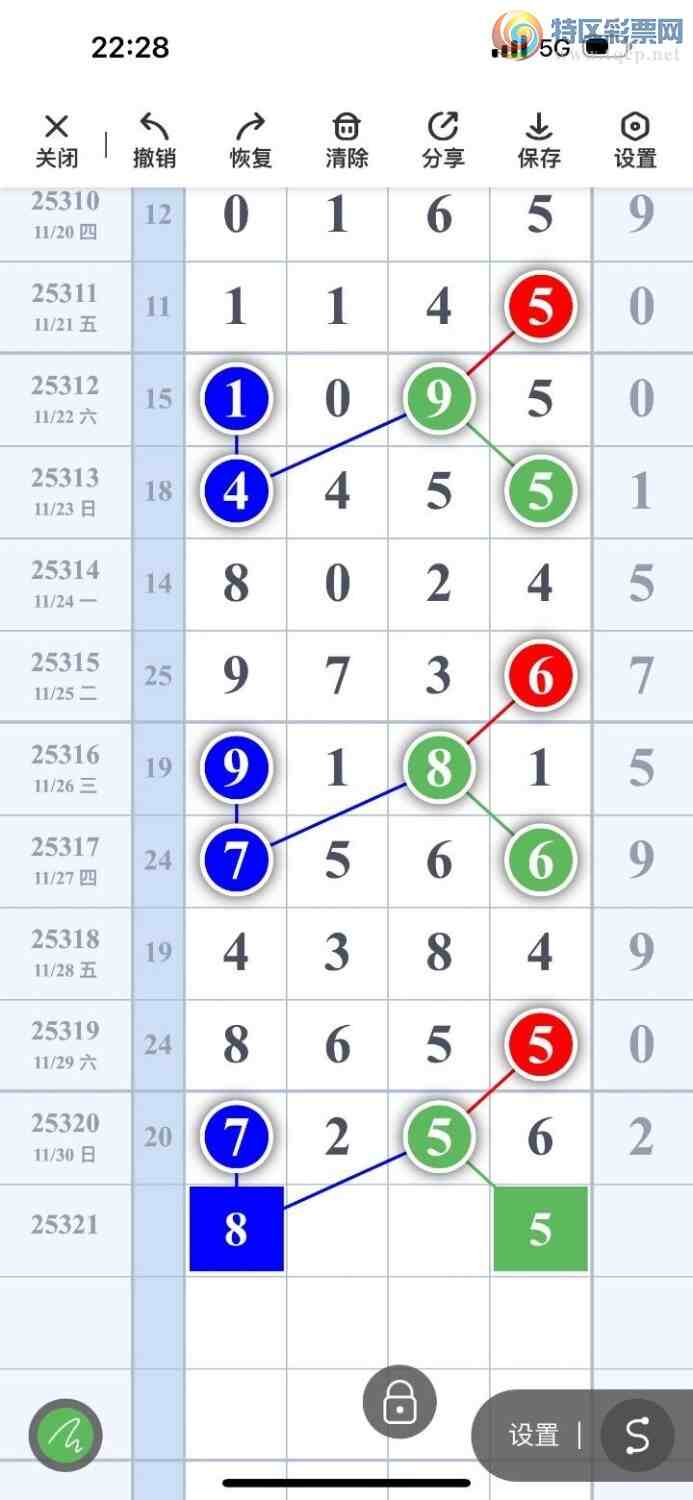The width and height of the screenshot is (693, 1500).
Task: Select the green 5 prediction cell in row 25321
Action: (540, 1228)
